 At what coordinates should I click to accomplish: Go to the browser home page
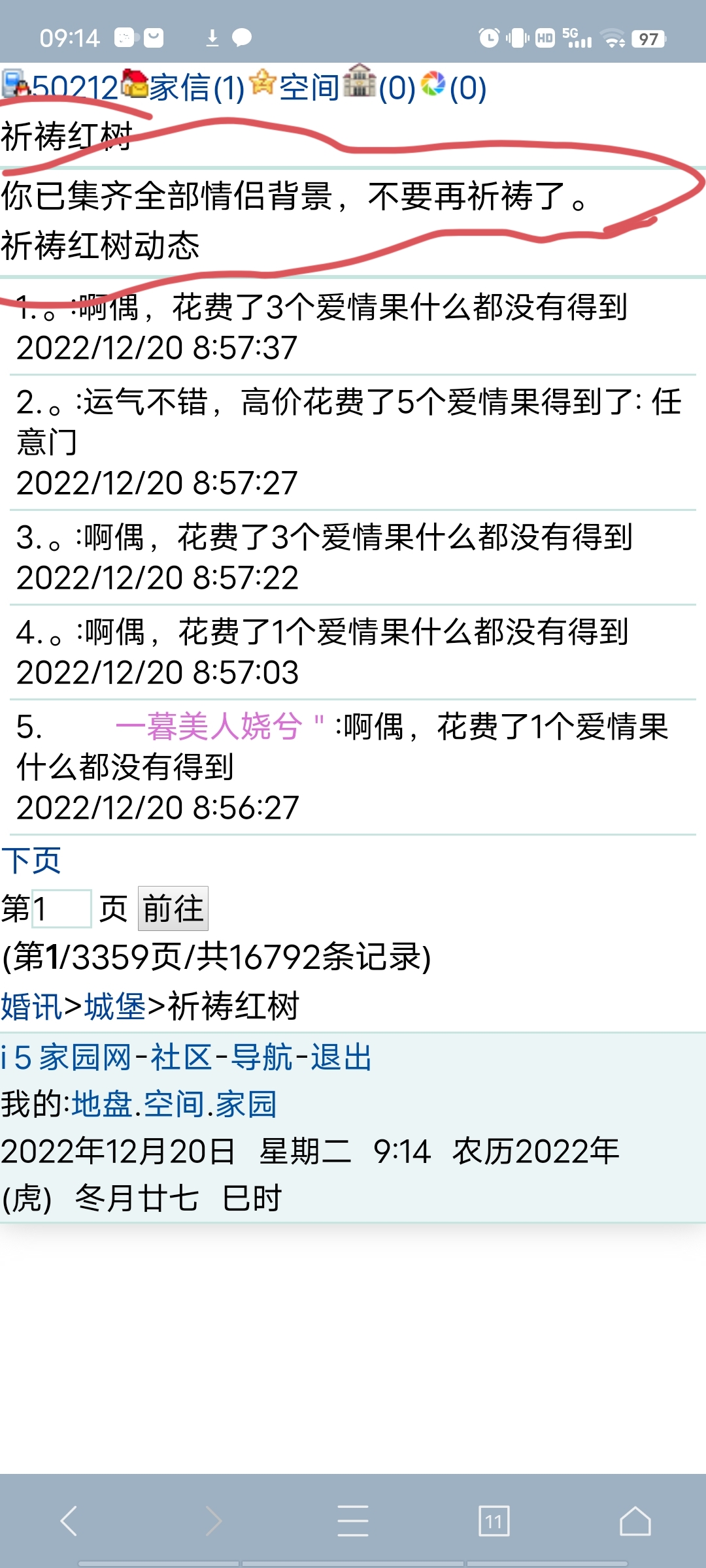pos(635,1522)
